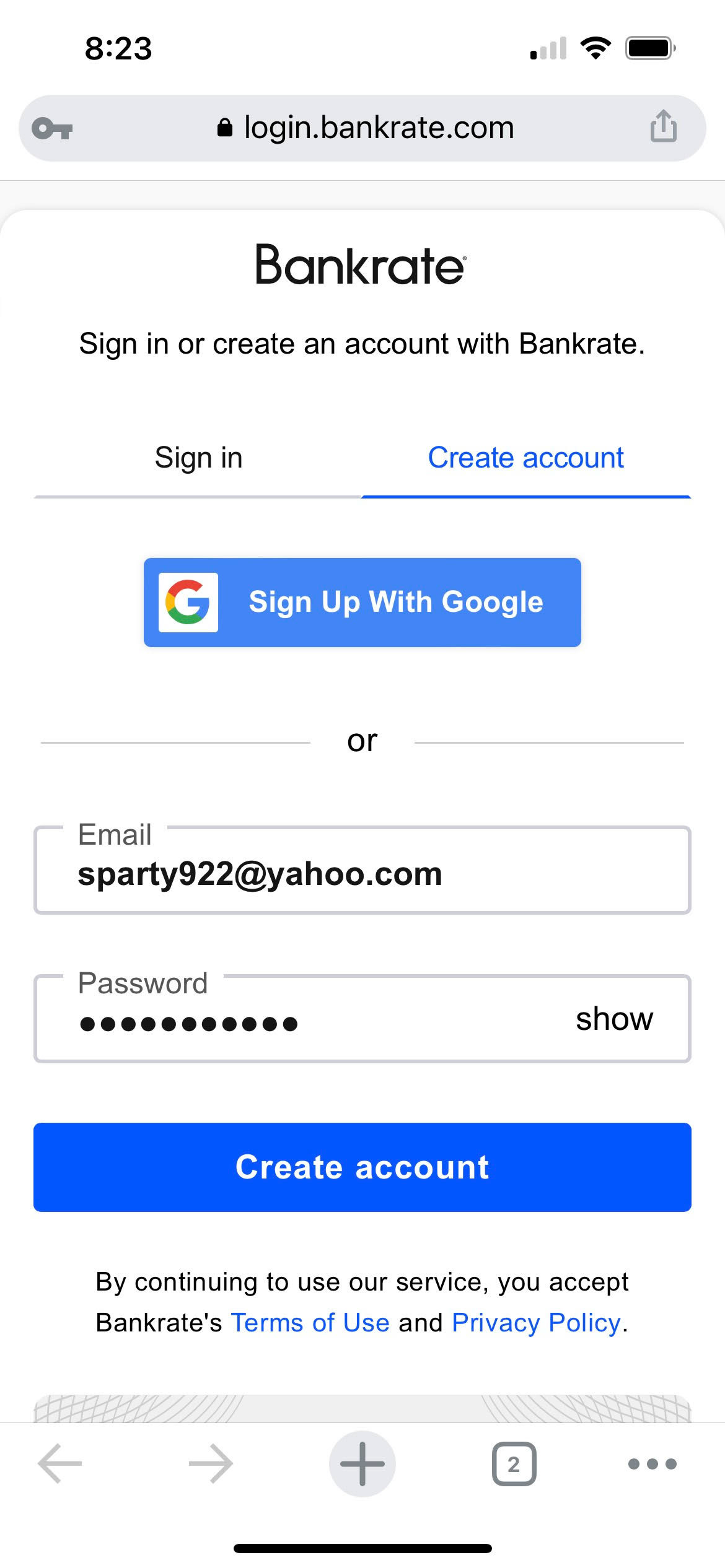Open saved passwords key icon
The image size is (725, 1568).
(x=52, y=128)
